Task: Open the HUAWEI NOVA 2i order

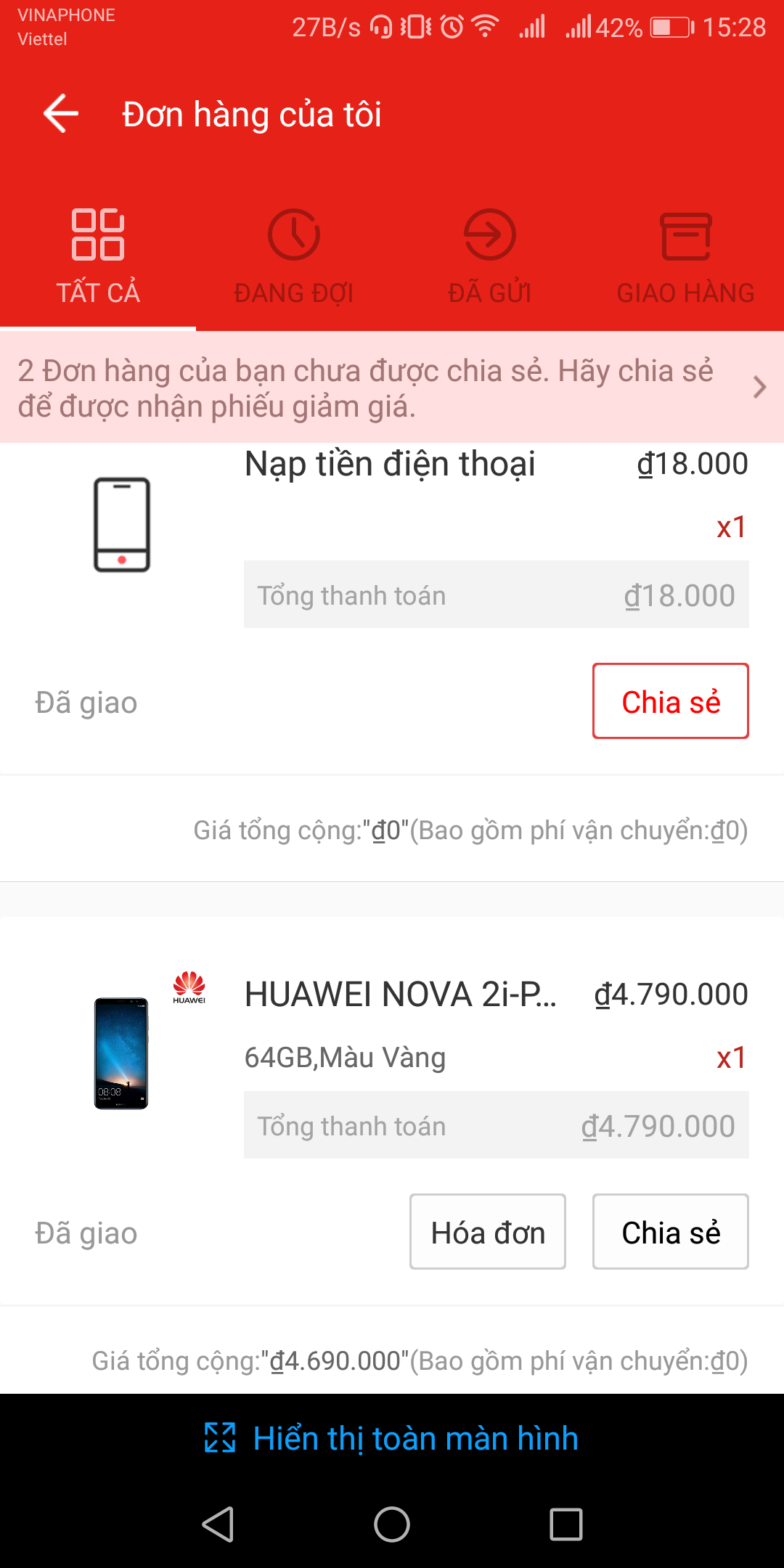Action: click(x=401, y=995)
